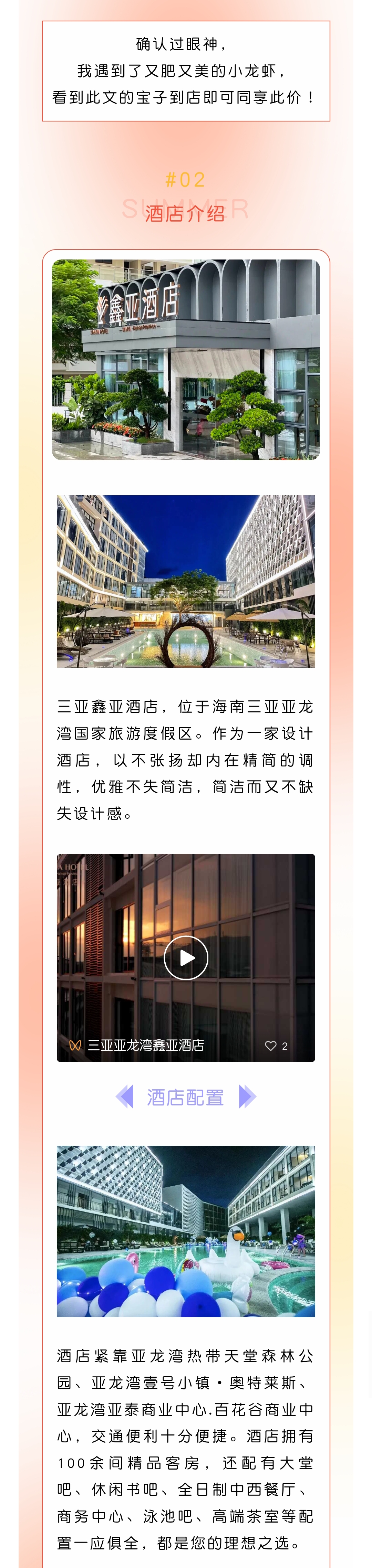This screenshot has width=372, height=1568.
Task: Play the 三亚亚龙湾鑫亚酒店 video
Action: (186, 957)
